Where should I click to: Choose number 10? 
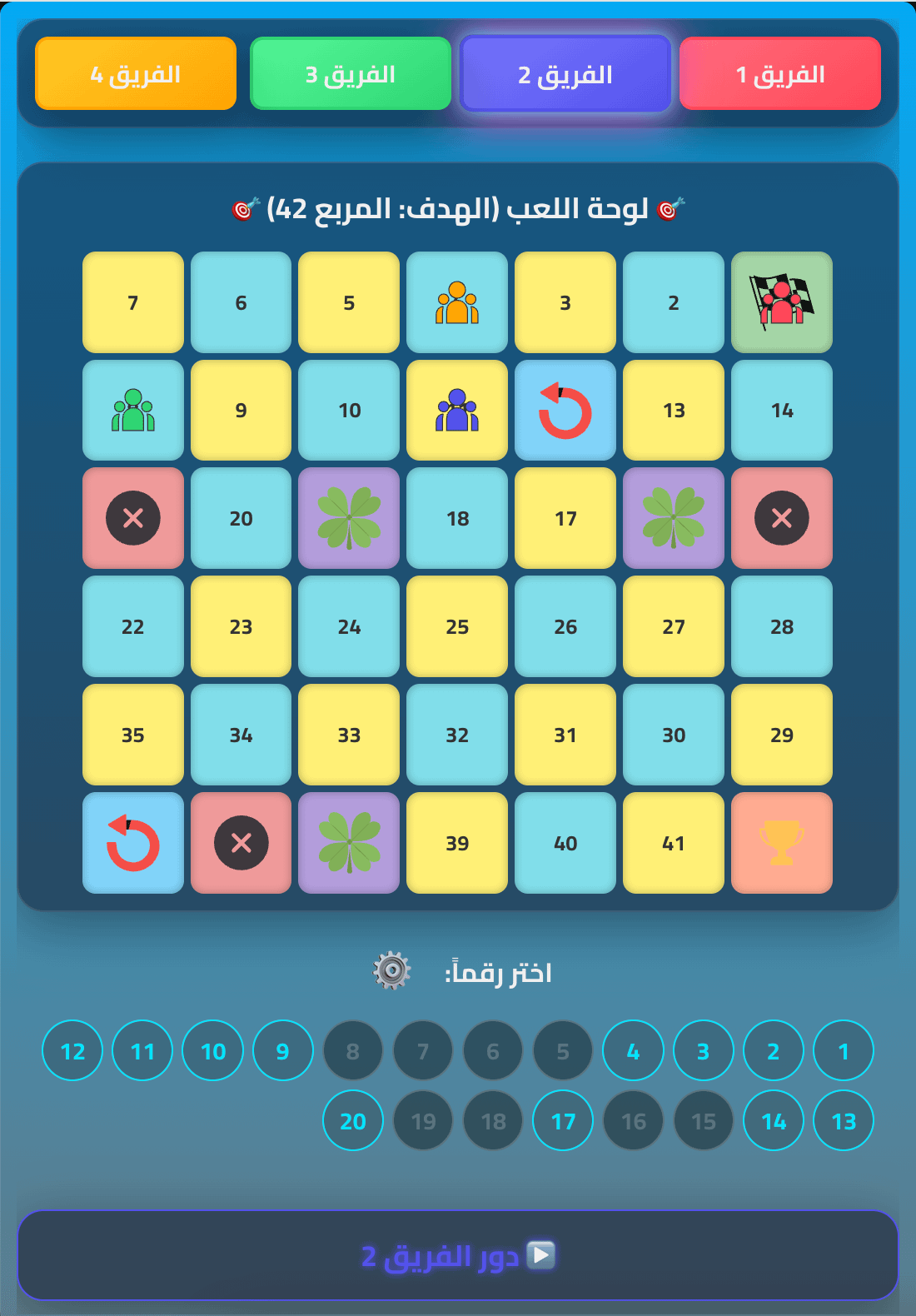click(x=213, y=1051)
